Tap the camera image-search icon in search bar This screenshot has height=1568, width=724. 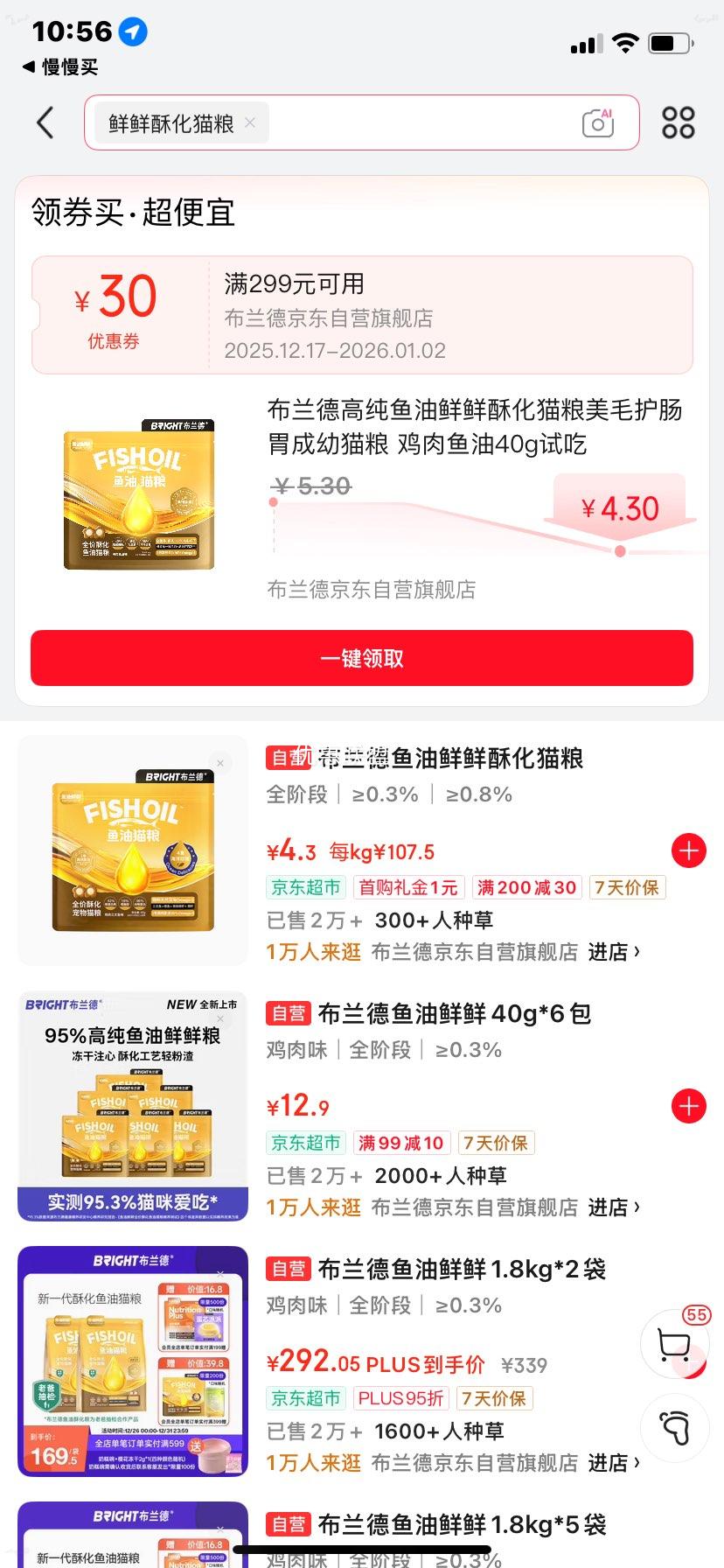pos(597,123)
